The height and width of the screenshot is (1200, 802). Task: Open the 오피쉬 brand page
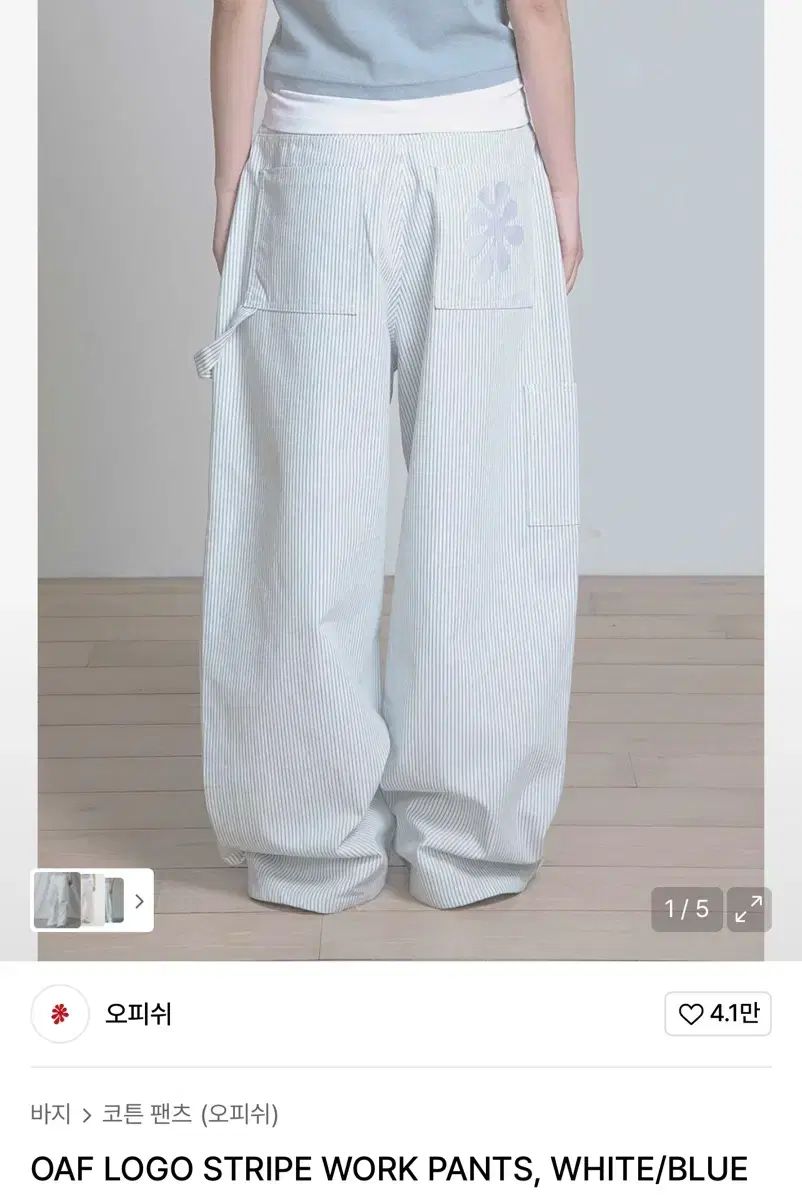[x=138, y=1014]
